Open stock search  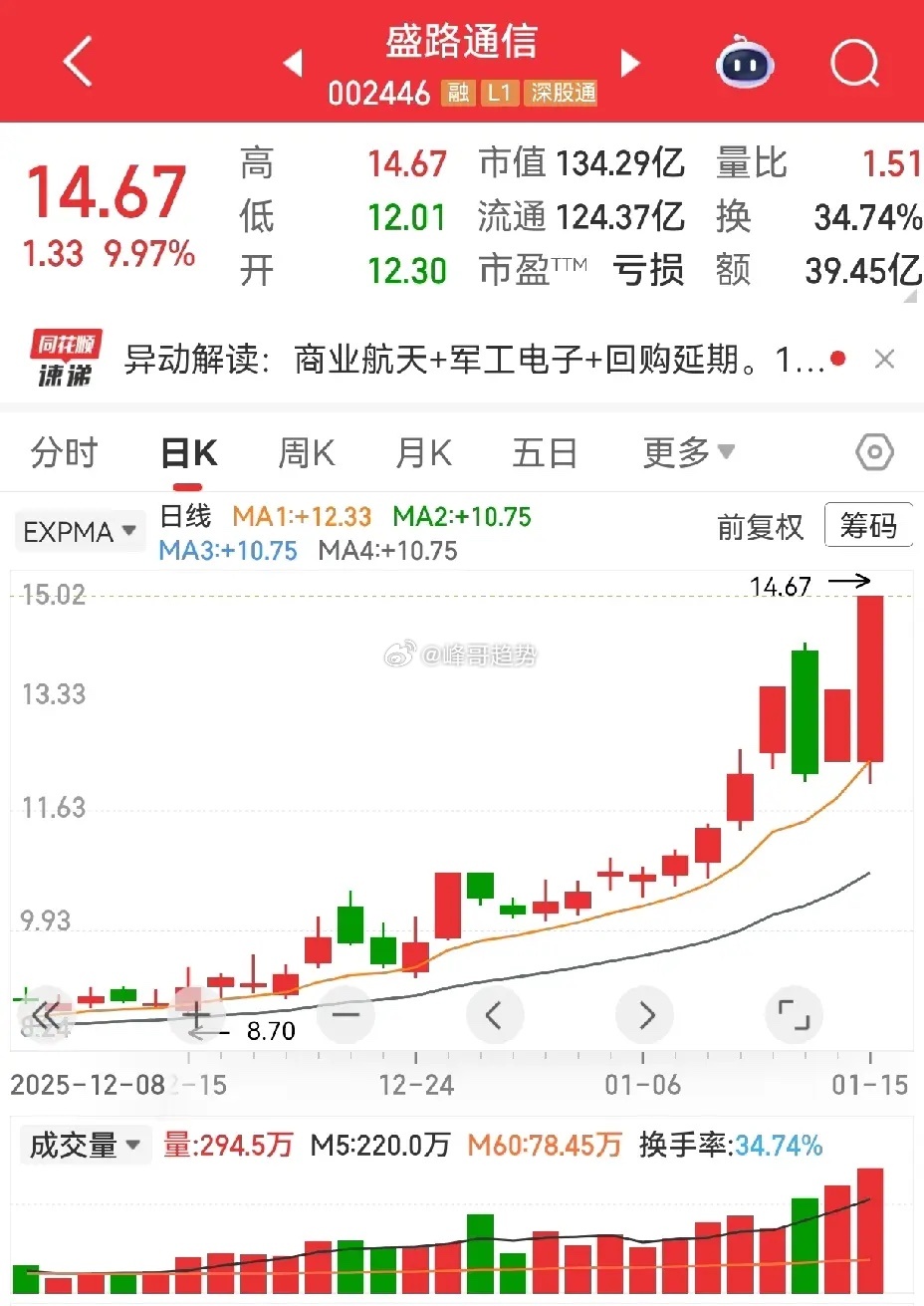(x=853, y=63)
